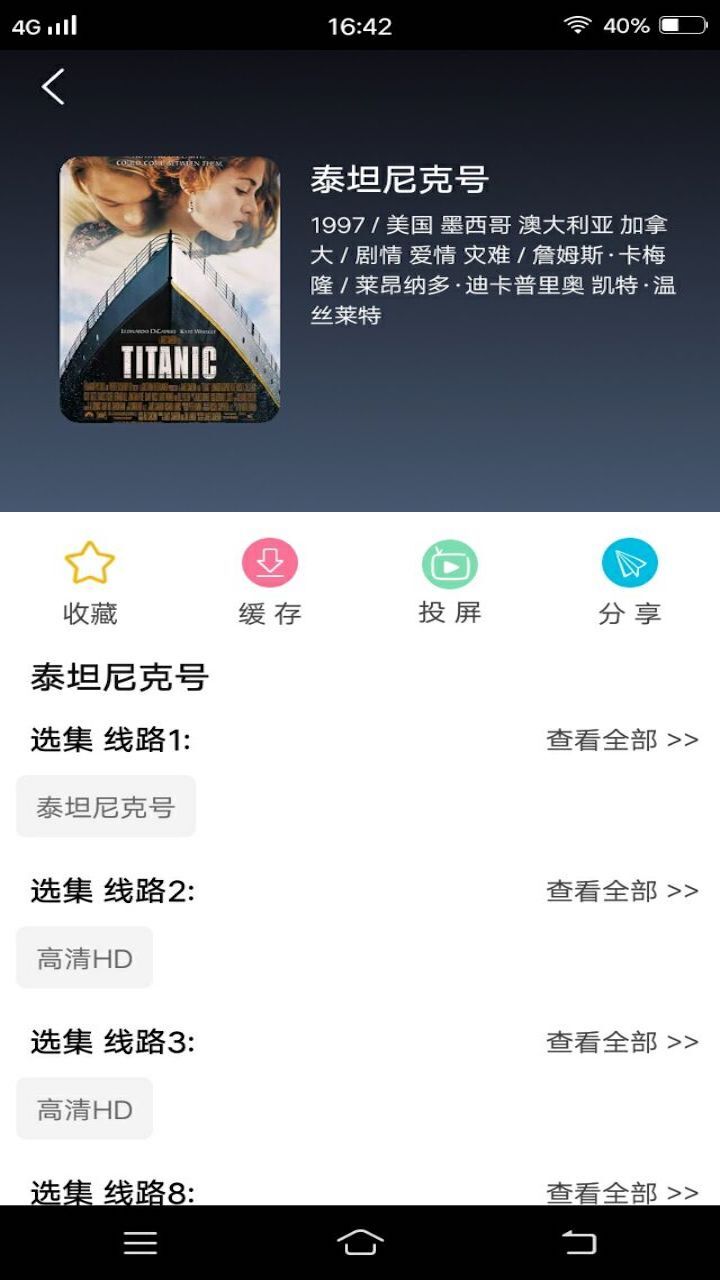
Task: Open the recent apps menu button
Action: (x=140, y=1243)
